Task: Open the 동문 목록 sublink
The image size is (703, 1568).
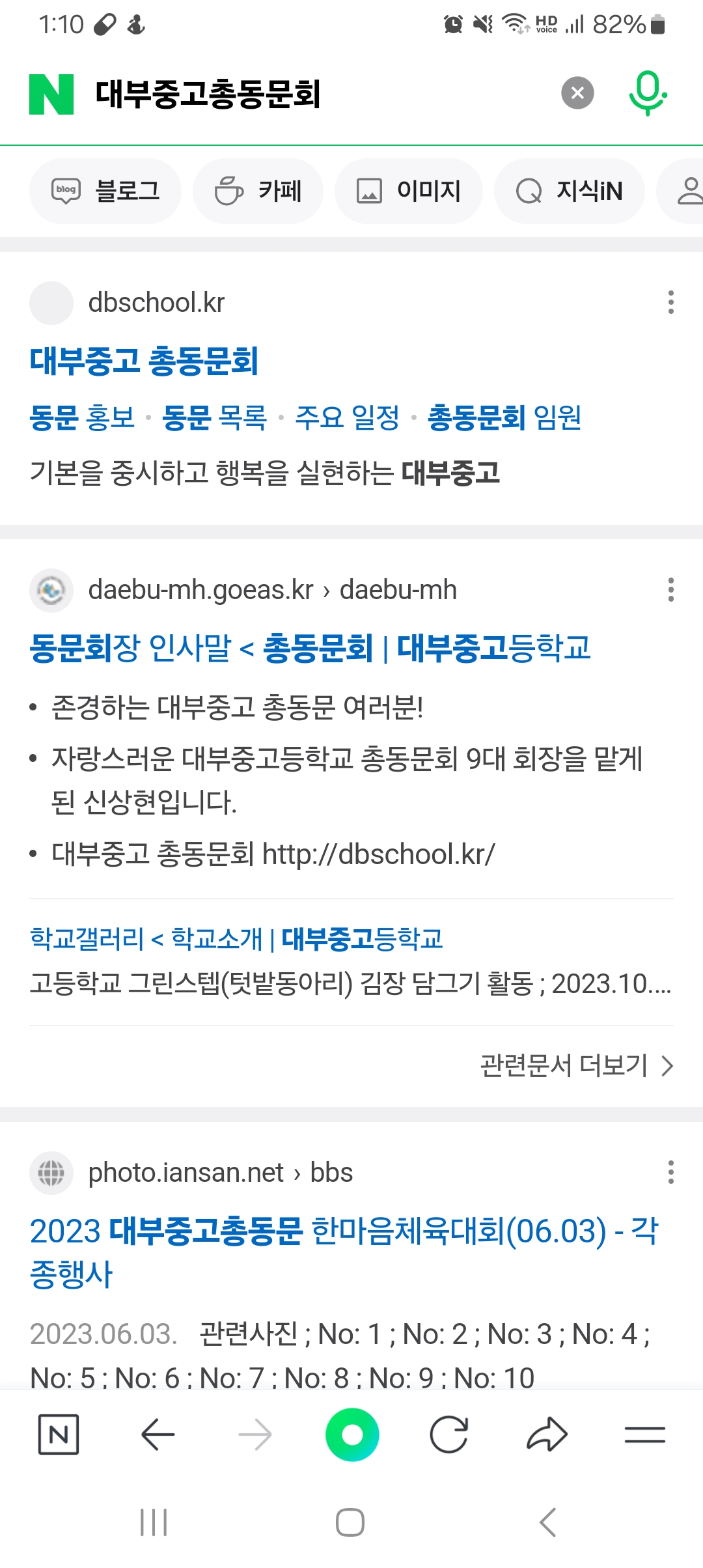Action: pos(215,417)
